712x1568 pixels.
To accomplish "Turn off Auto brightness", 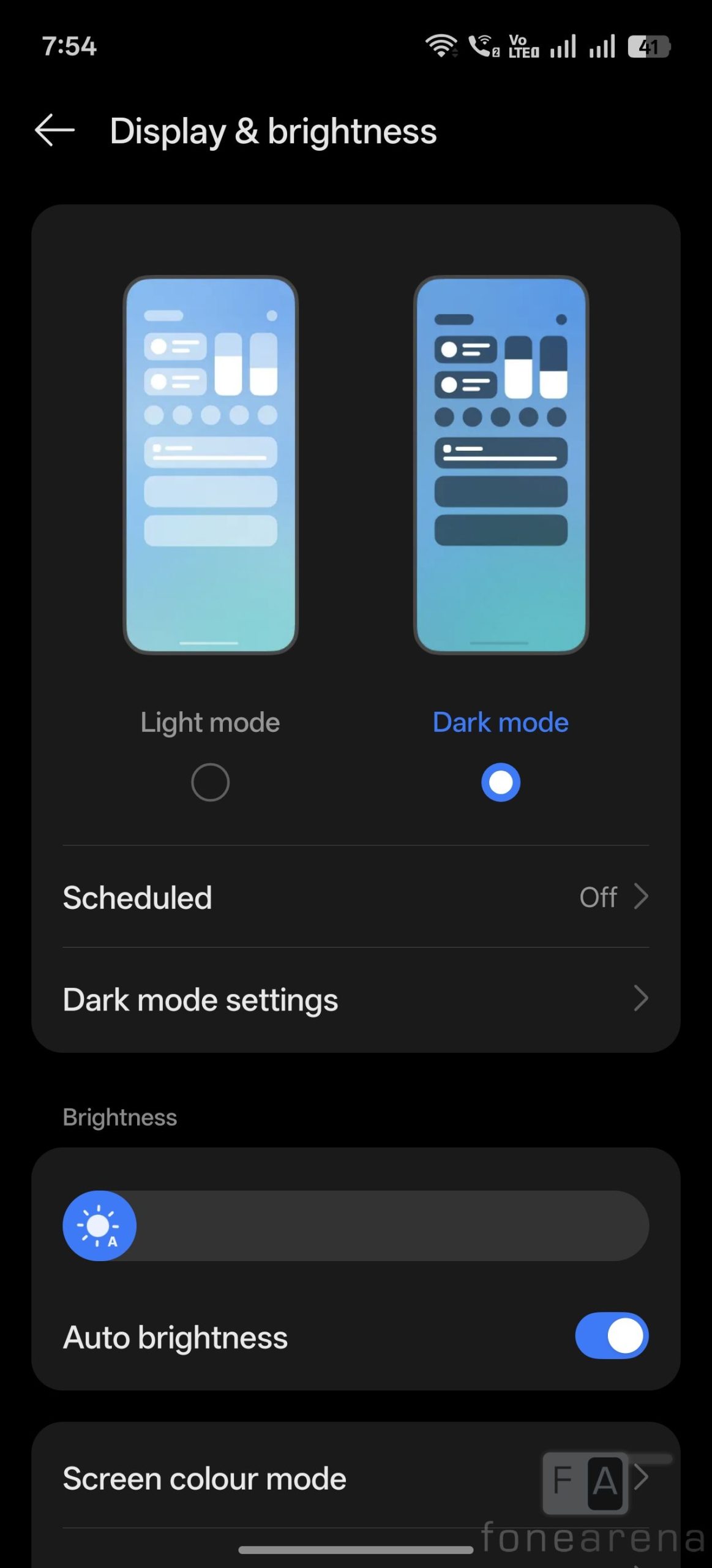I will (x=611, y=1336).
